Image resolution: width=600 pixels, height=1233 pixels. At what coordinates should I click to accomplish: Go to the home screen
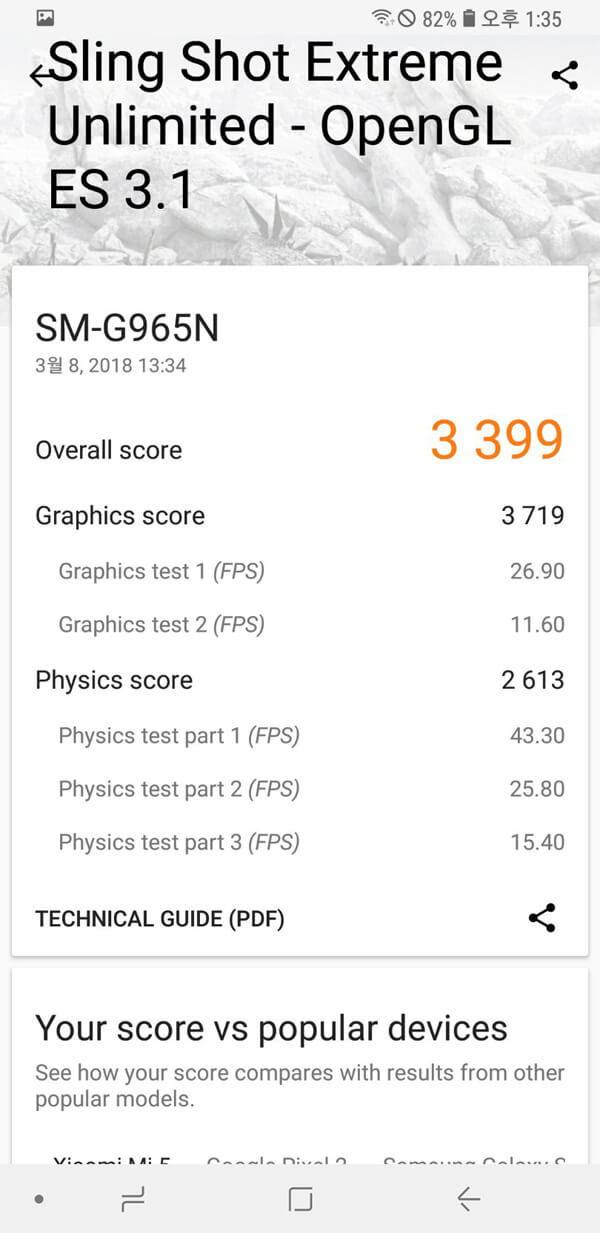300,1199
